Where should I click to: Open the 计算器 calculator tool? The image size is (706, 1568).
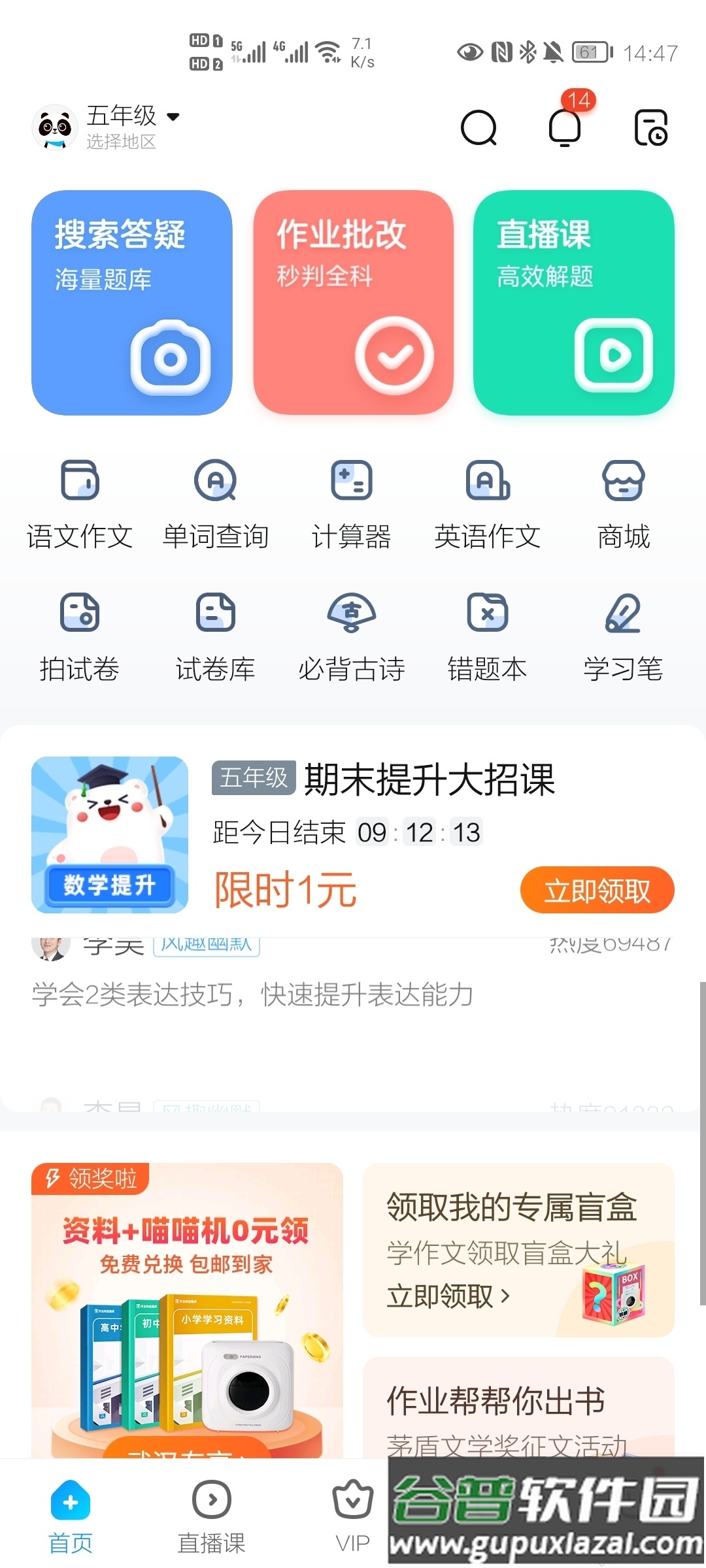click(351, 503)
